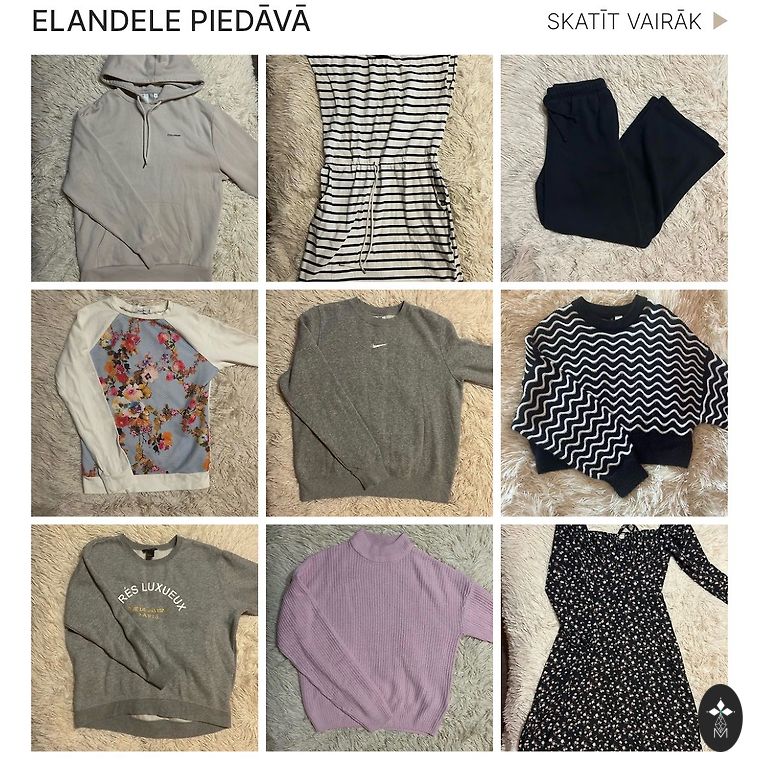Viewport: 759px width, 768px height.
Task: View the black-and-white zigzag sweater
Action: (614, 403)
